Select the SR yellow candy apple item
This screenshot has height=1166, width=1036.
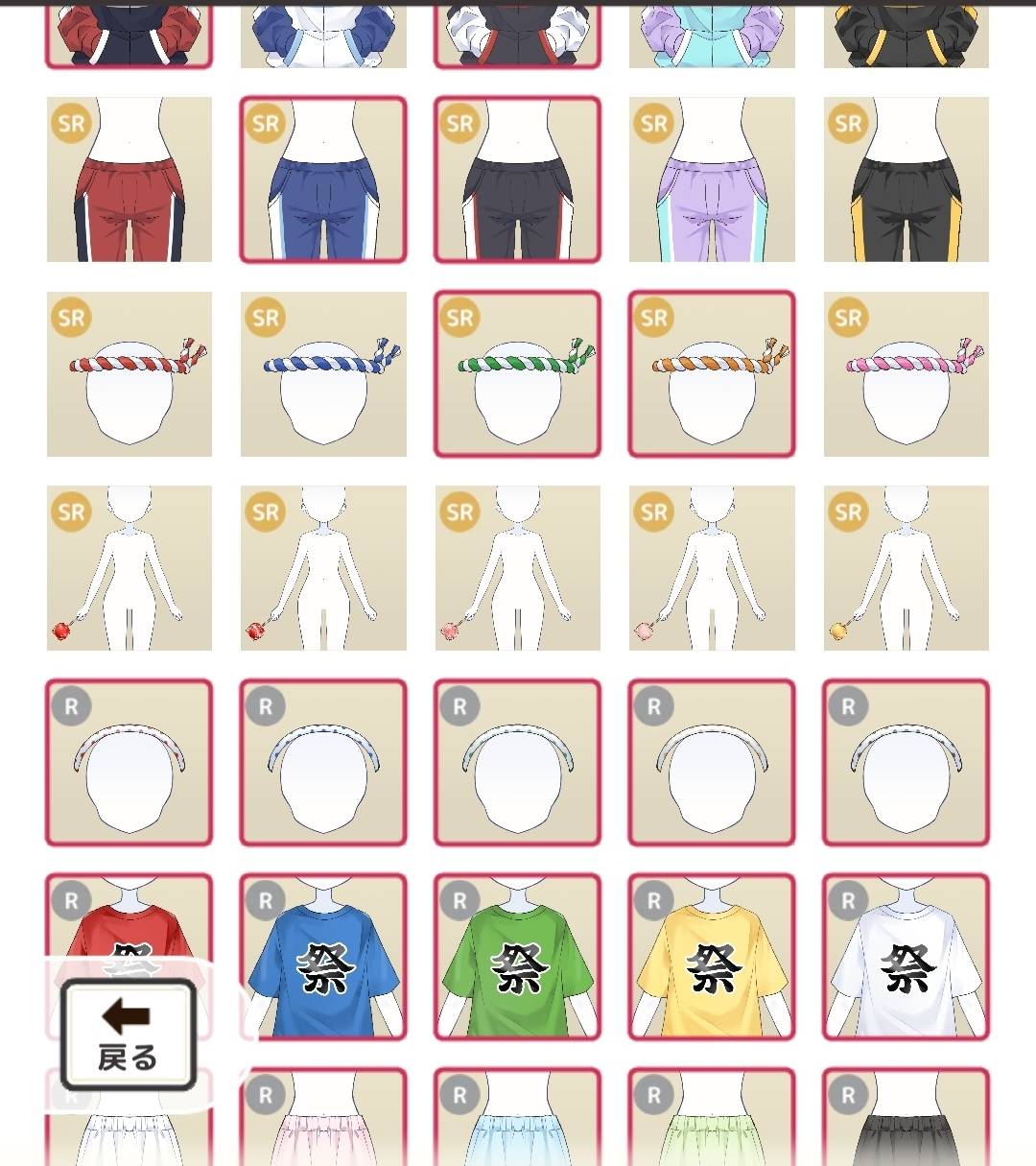click(x=906, y=568)
